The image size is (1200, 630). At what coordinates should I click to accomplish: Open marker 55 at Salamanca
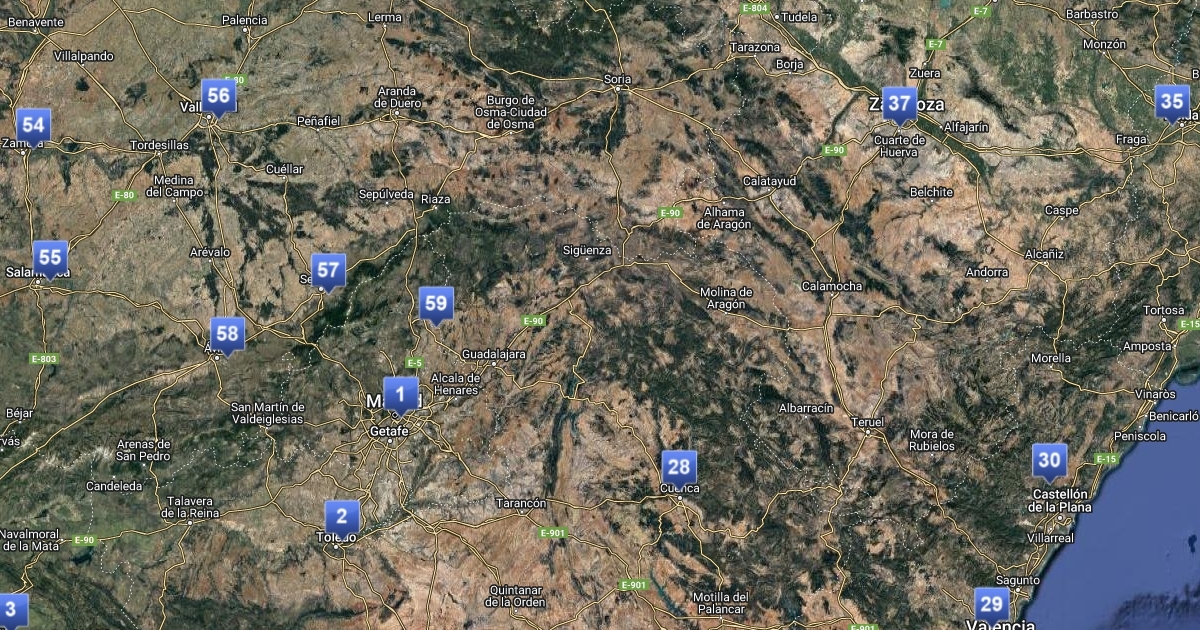pos(50,257)
